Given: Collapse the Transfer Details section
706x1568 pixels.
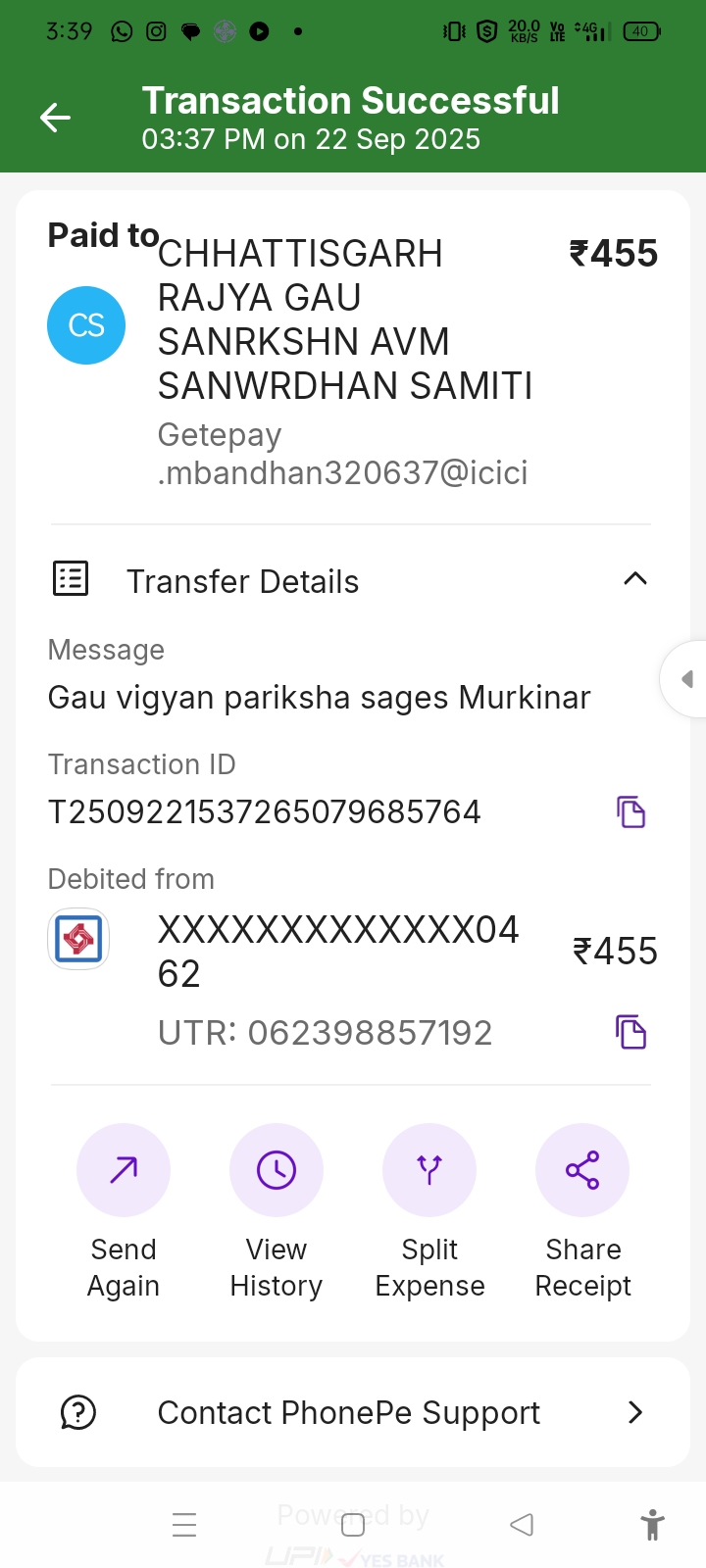Looking at the screenshot, I should click(x=634, y=579).
